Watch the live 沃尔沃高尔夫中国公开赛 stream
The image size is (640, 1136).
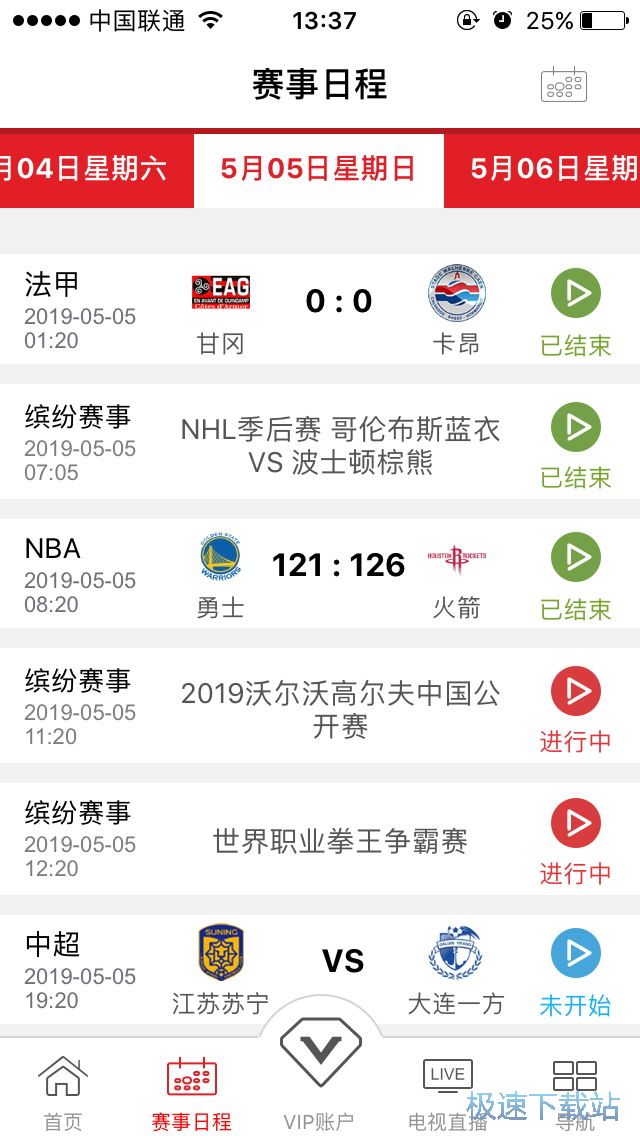pyautogui.click(x=575, y=691)
